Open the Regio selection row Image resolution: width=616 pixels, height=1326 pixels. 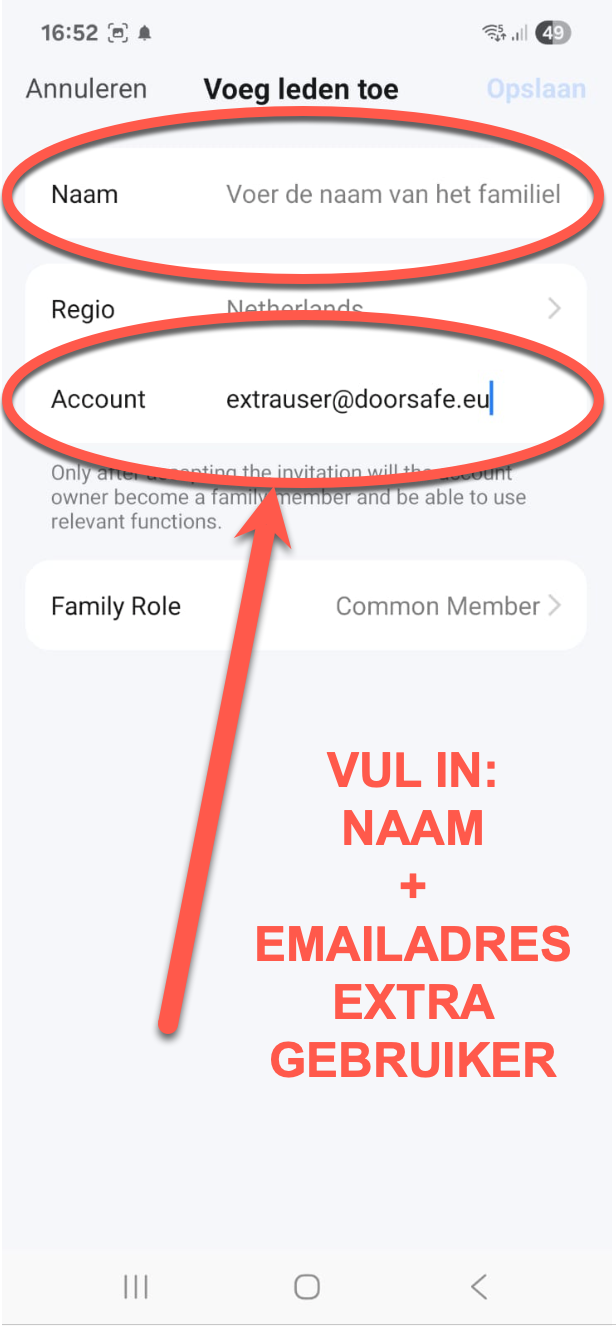pyautogui.click(x=306, y=309)
